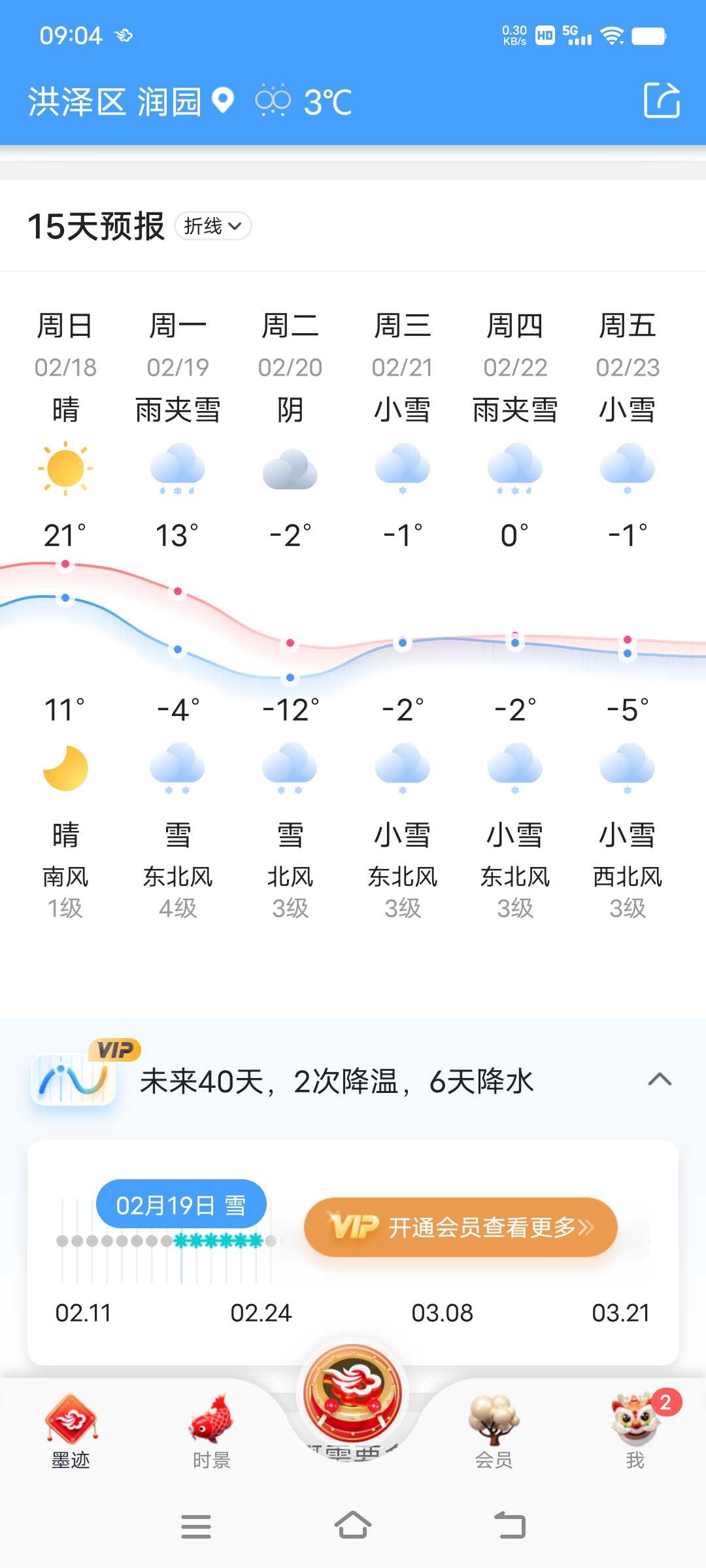
Task: Return to the system home screen
Action: coord(353,1526)
